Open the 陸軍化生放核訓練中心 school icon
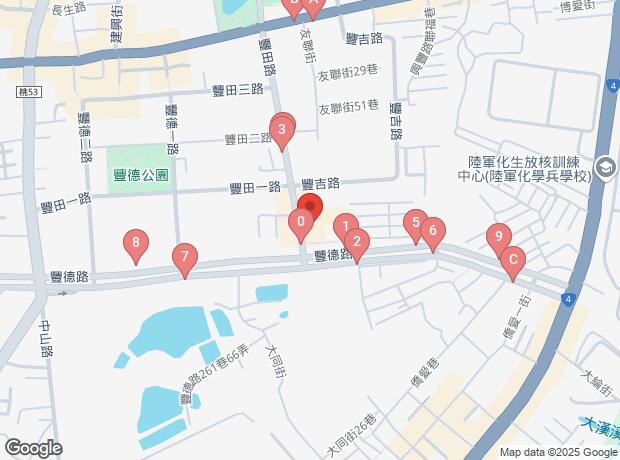 [603, 168]
